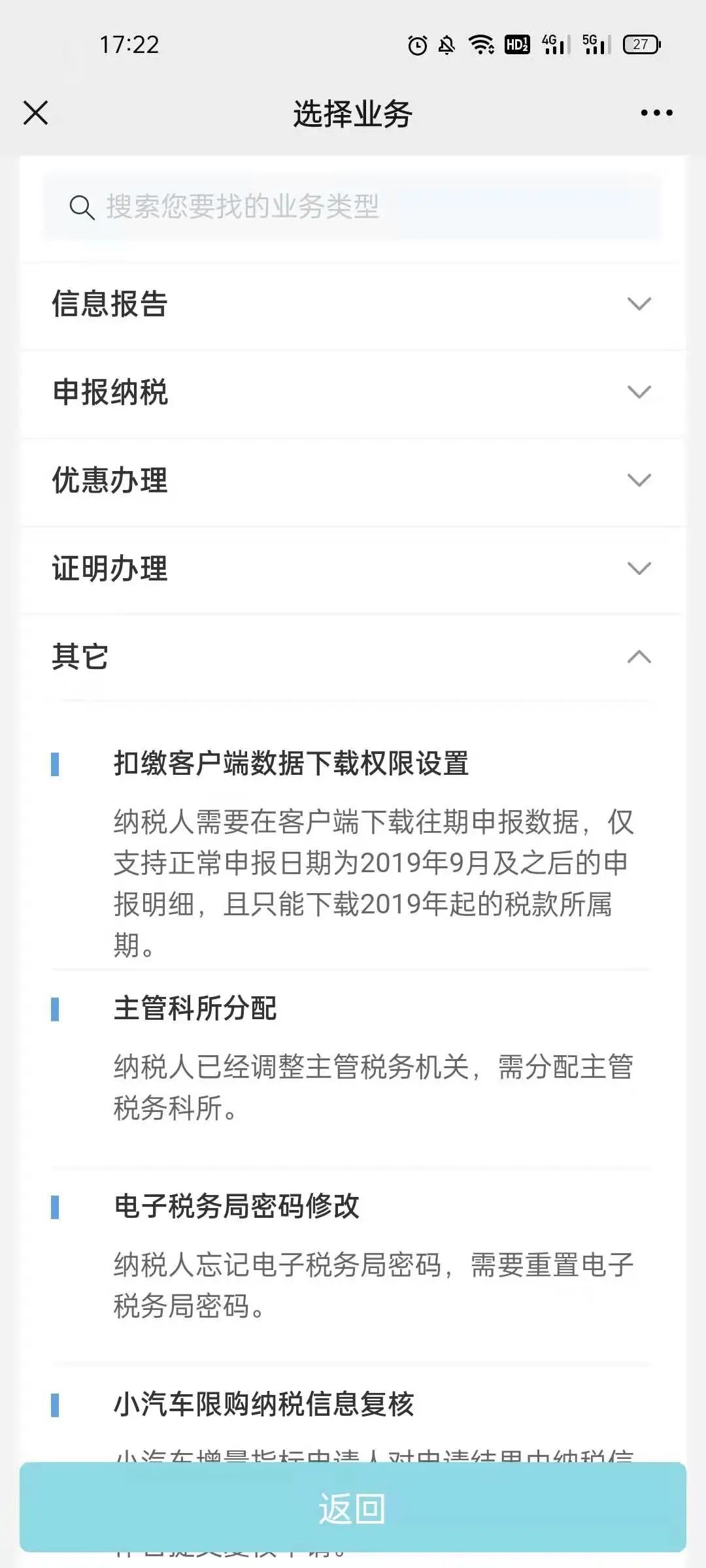Expand the 证明办理 section
Screen dimensions: 706x1568
click(x=353, y=569)
